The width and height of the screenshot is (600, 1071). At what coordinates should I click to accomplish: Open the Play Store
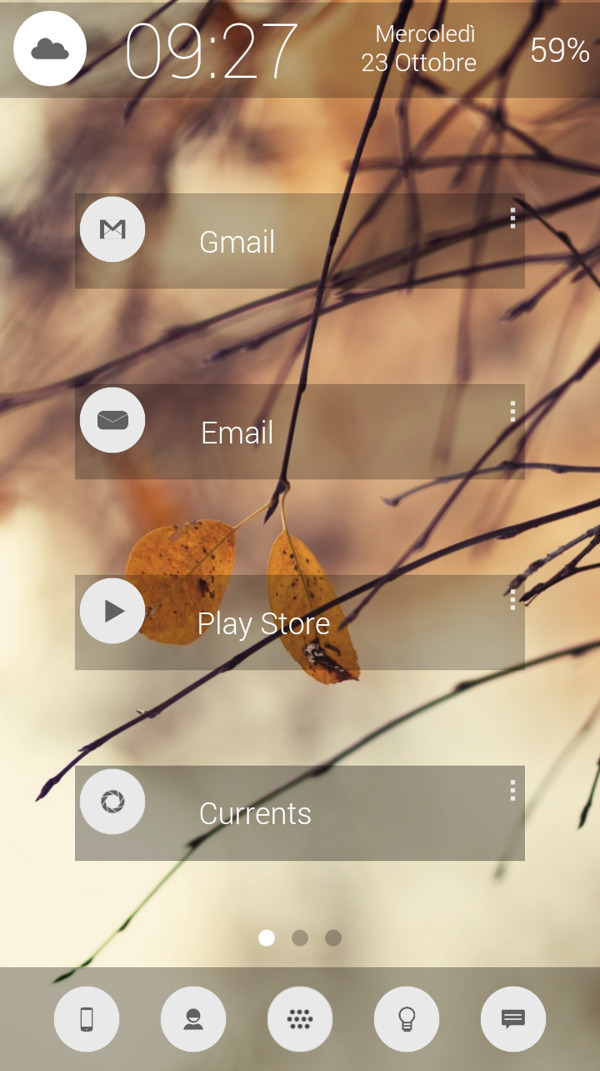pyautogui.click(x=262, y=623)
